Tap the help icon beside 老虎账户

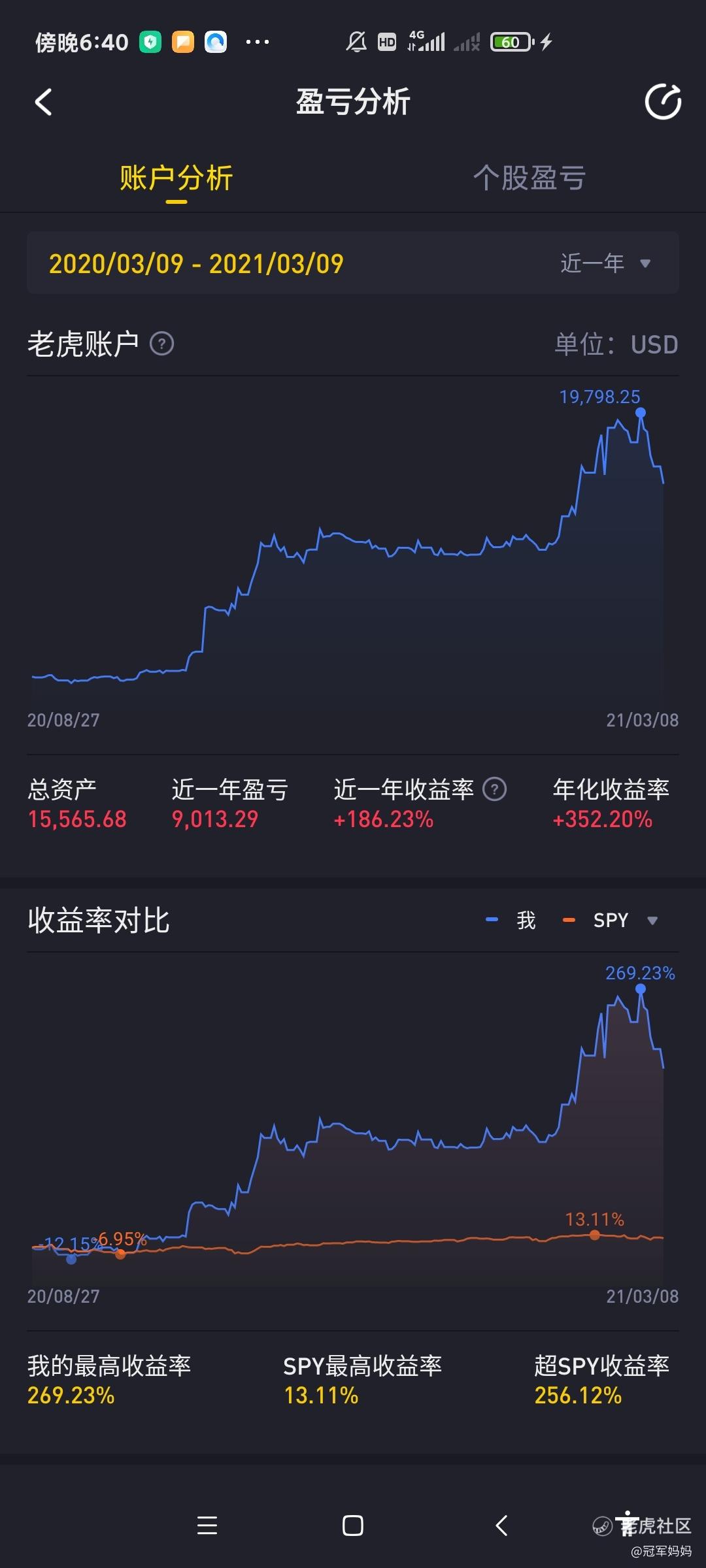[161, 344]
